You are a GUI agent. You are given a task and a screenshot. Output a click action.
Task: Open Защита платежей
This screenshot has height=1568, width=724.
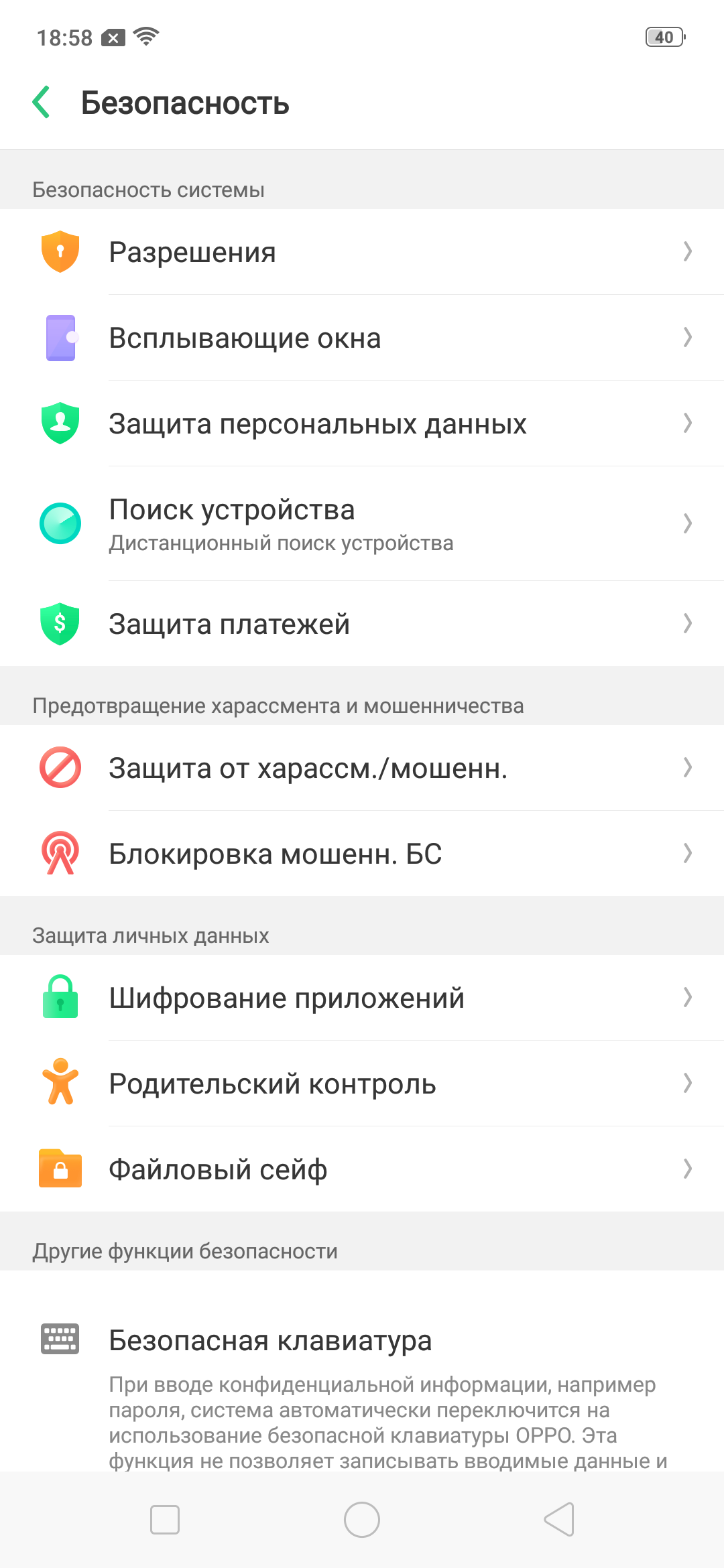point(362,624)
